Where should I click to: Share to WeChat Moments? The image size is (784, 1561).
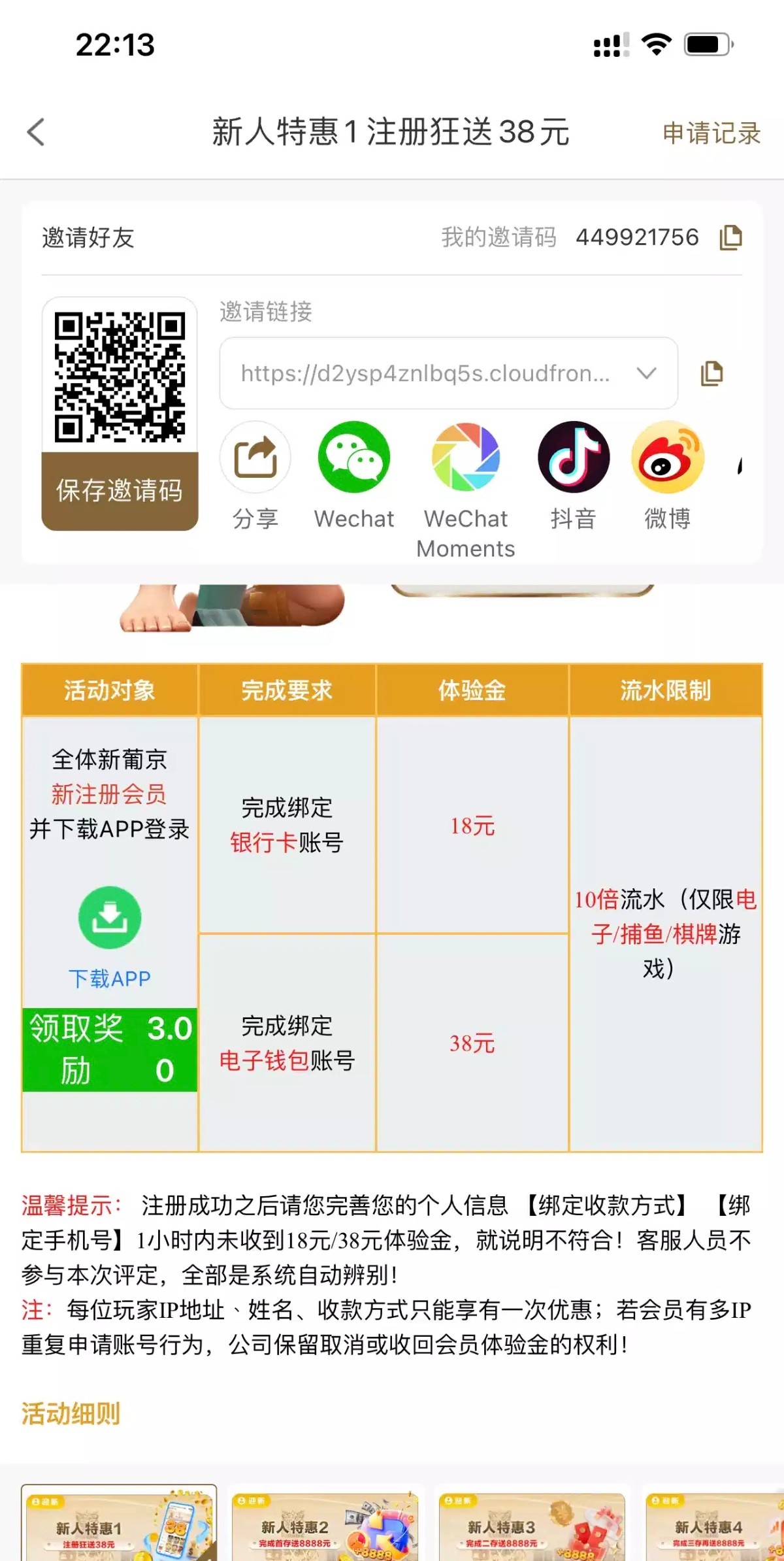pos(465,458)
